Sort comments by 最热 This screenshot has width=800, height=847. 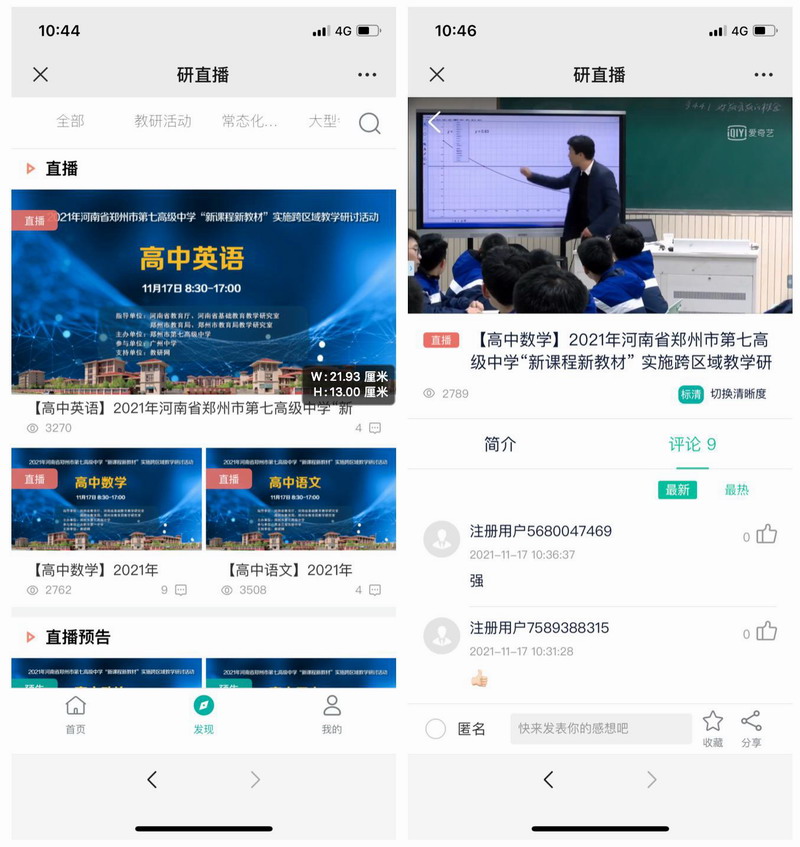point(737,490)
